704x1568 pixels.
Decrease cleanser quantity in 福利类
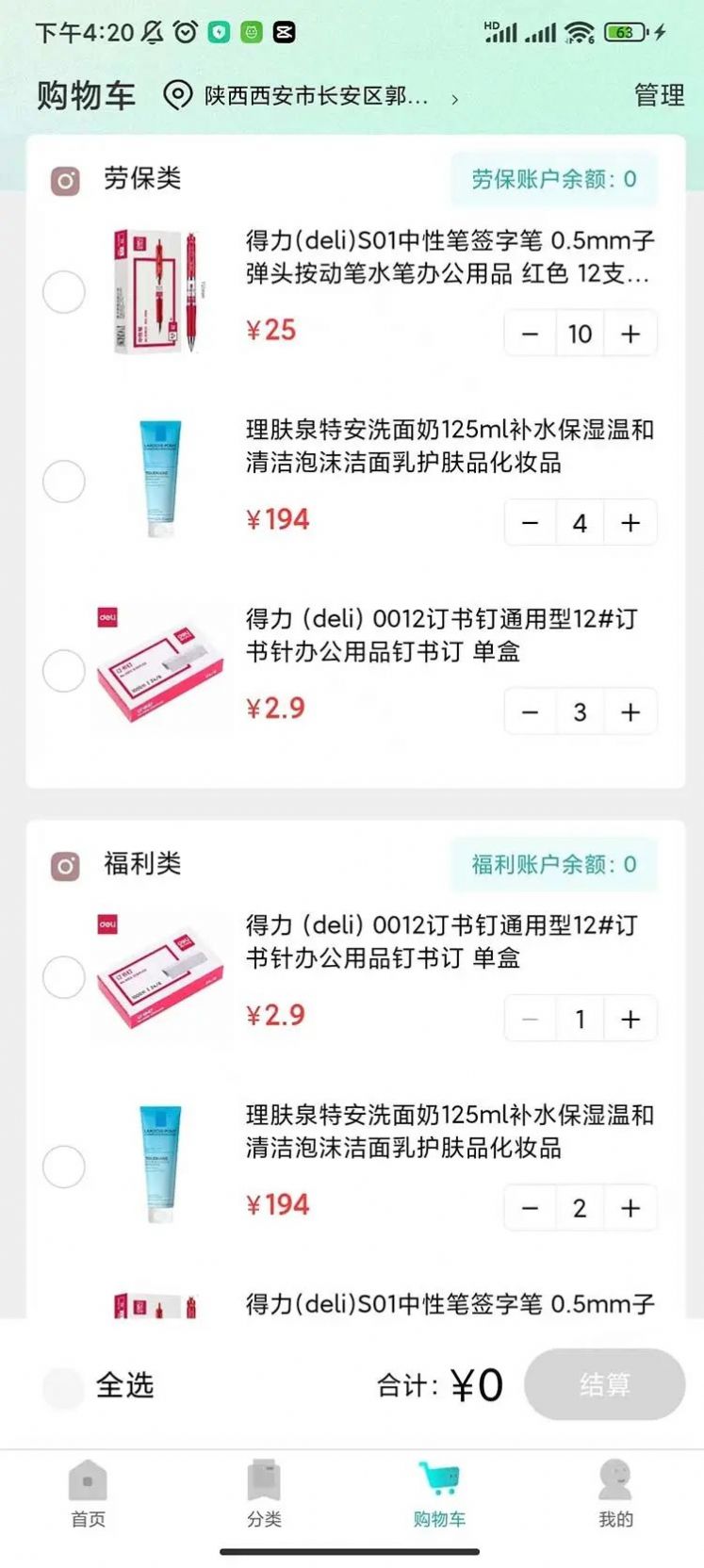pos(530,1207)
